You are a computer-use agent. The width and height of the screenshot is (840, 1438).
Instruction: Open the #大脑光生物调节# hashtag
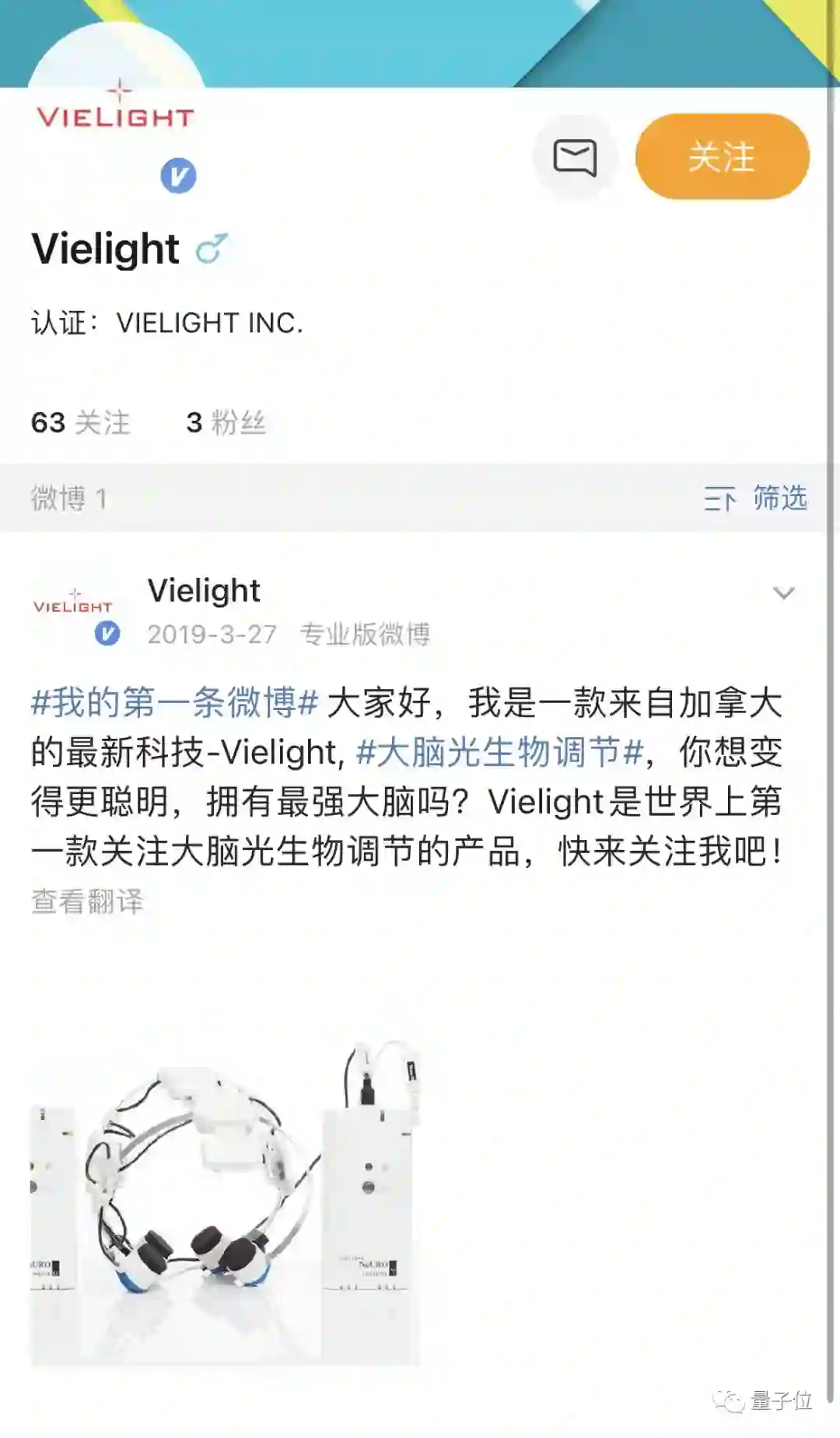[x=499, y=753]
